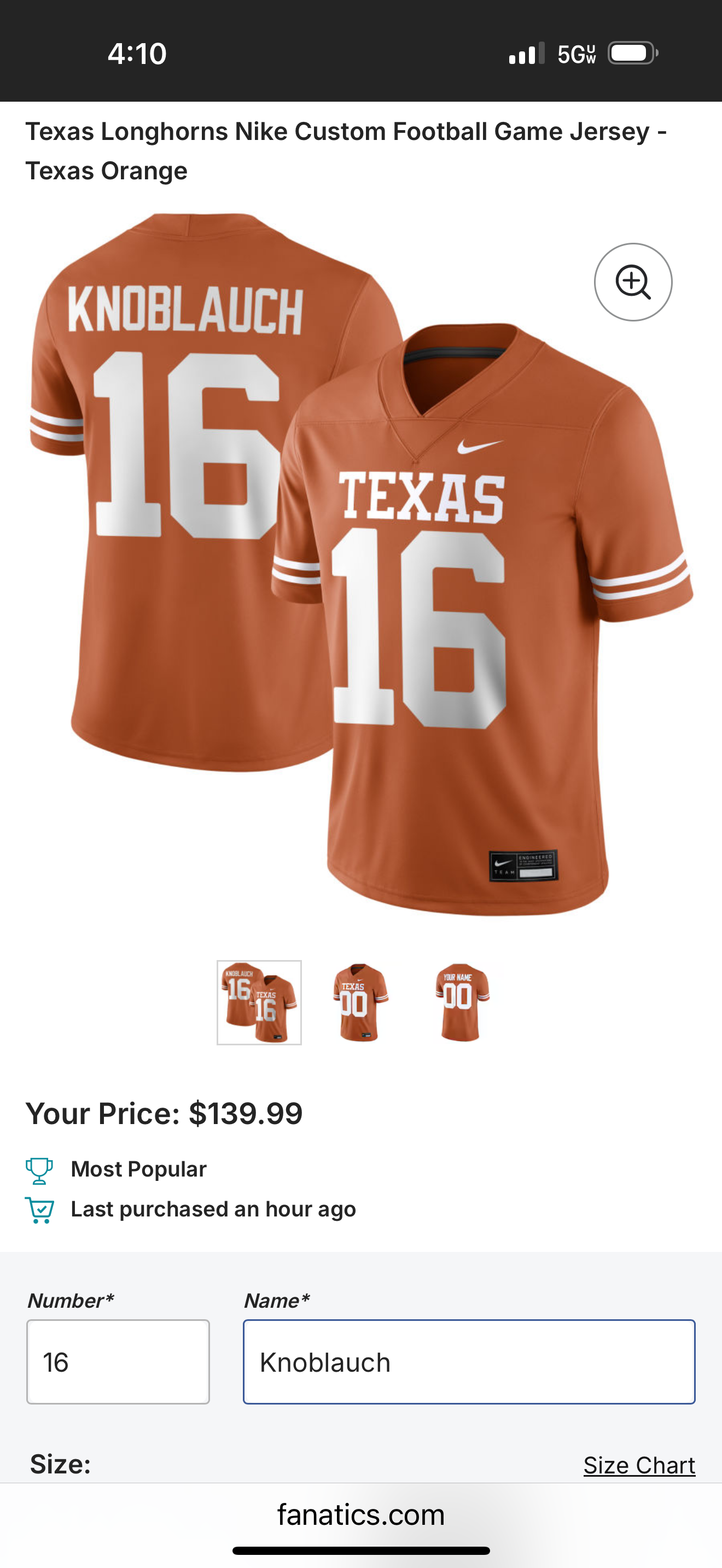
Task: Select the Knoblauch 16 combined jersey thumbnail
Action: pos(259,1003)
